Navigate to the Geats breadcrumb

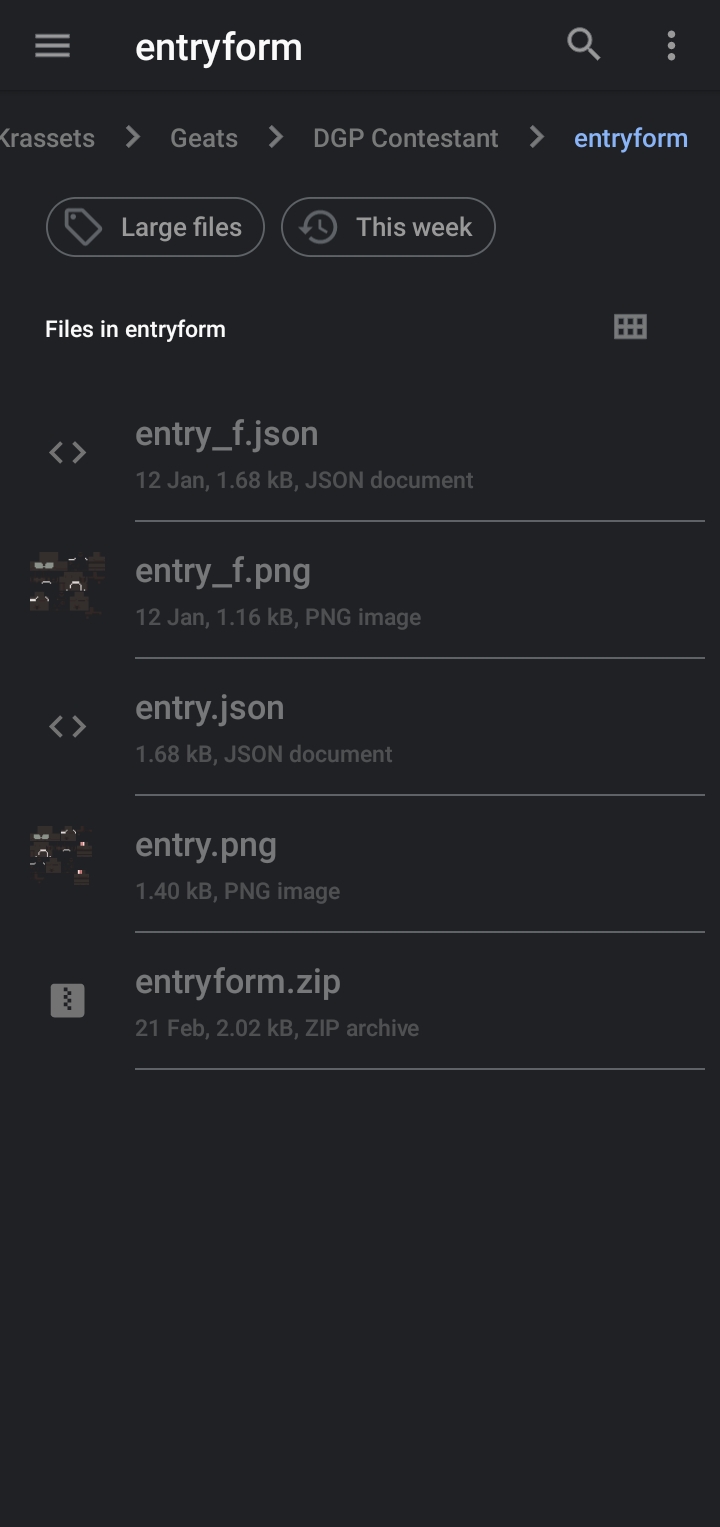[203, 138]
